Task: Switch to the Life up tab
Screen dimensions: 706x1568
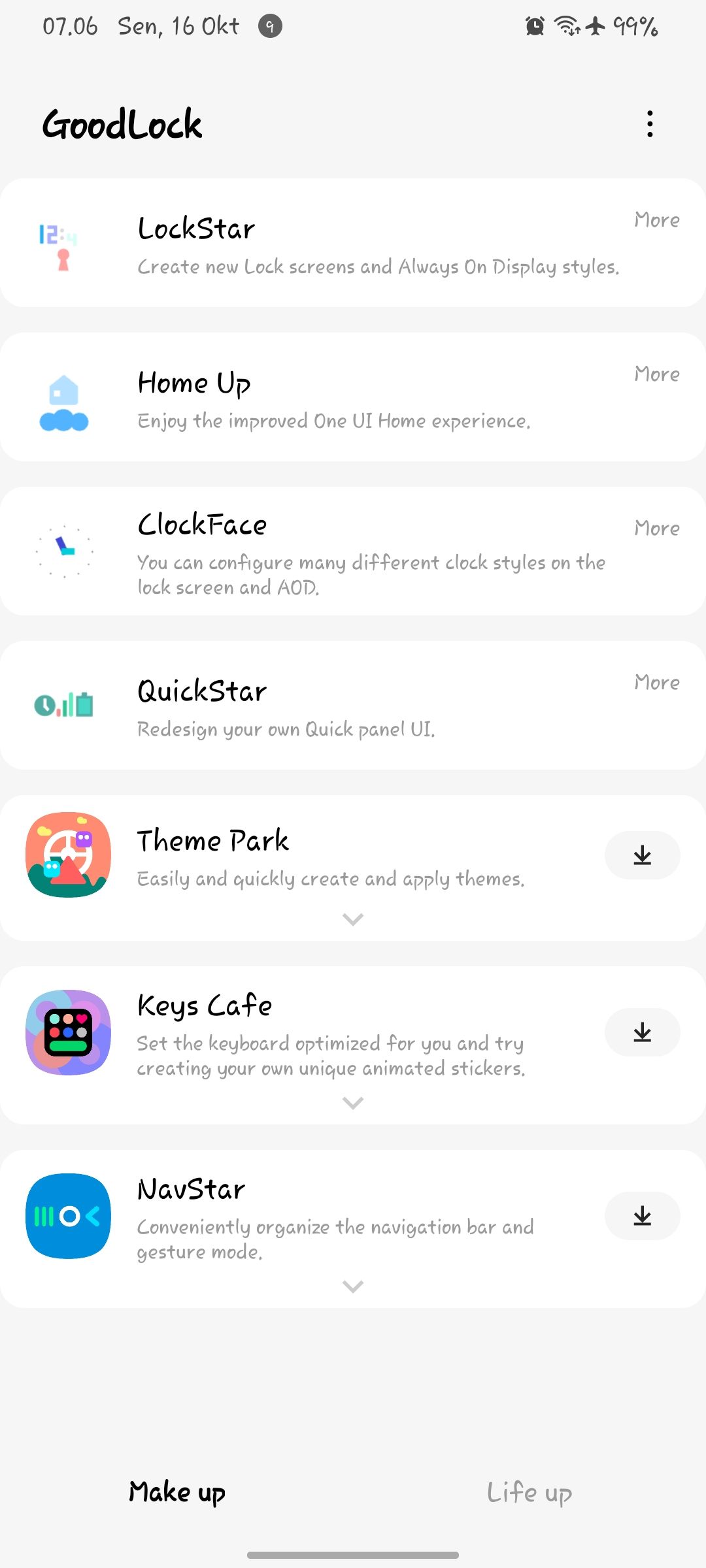Action: pos(529,1493)
